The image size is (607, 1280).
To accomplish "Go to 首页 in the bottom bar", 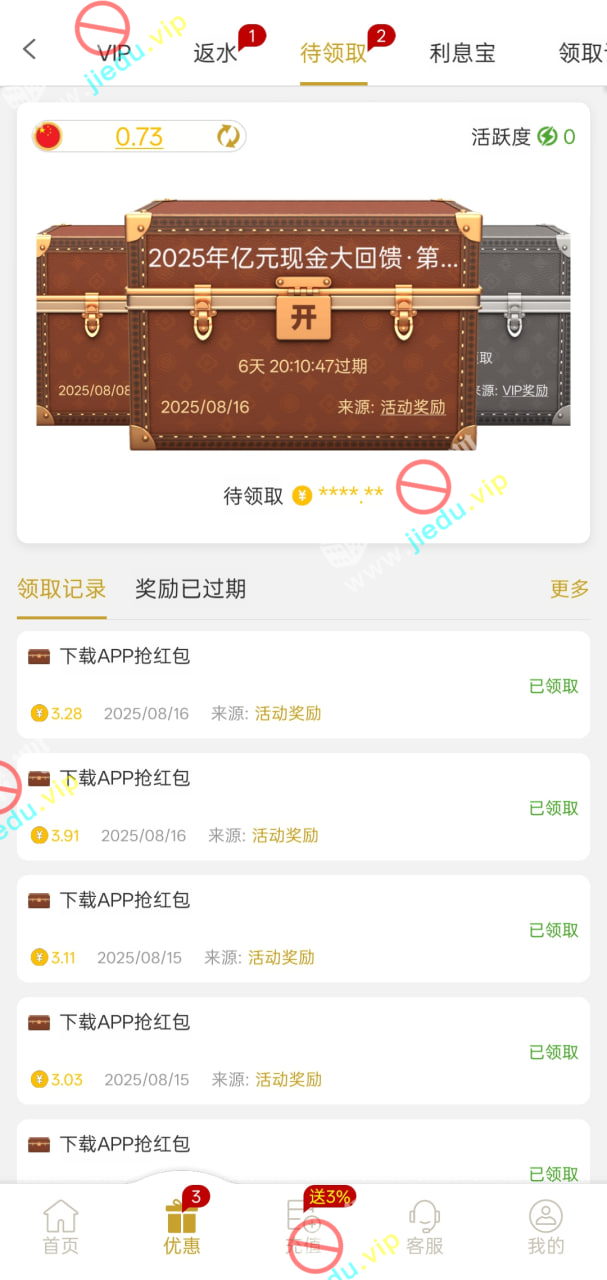I will tap(61, 1227).
